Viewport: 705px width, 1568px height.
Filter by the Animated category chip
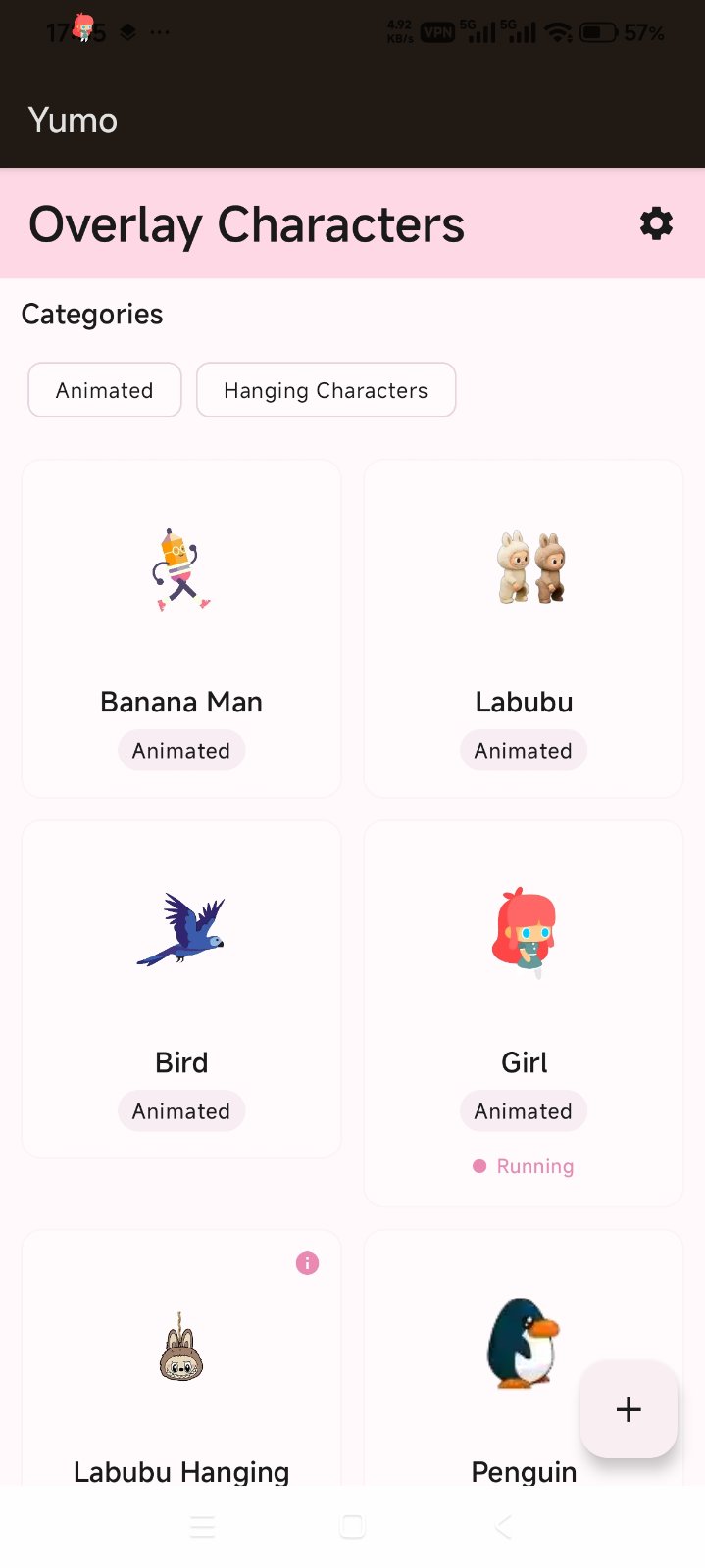click(x=105, y=390)
